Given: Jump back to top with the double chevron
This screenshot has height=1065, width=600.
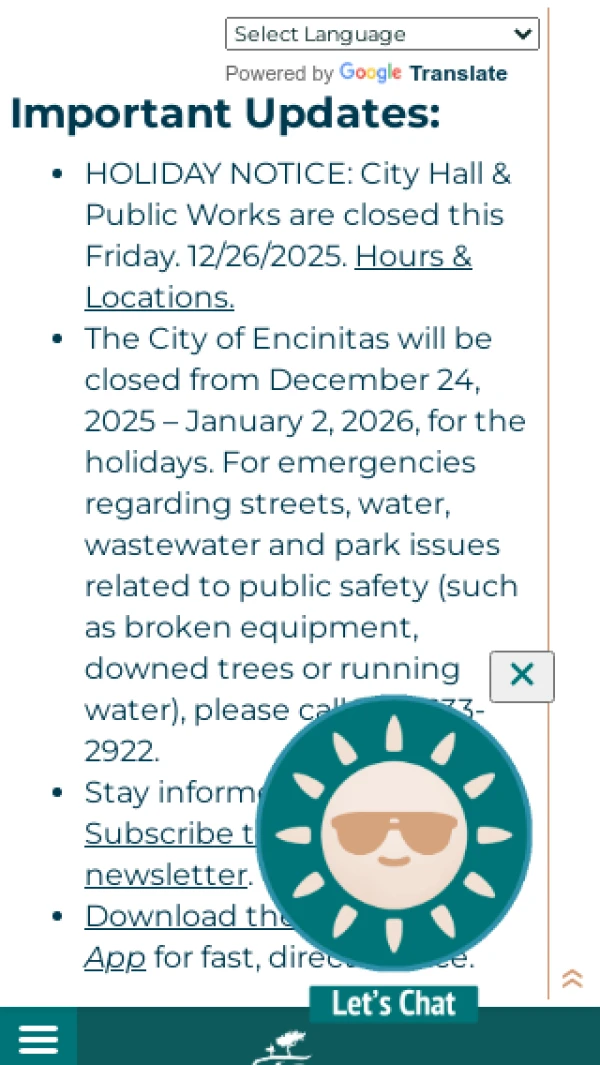Looking at the screenshot, I should (x=572, y=978).
